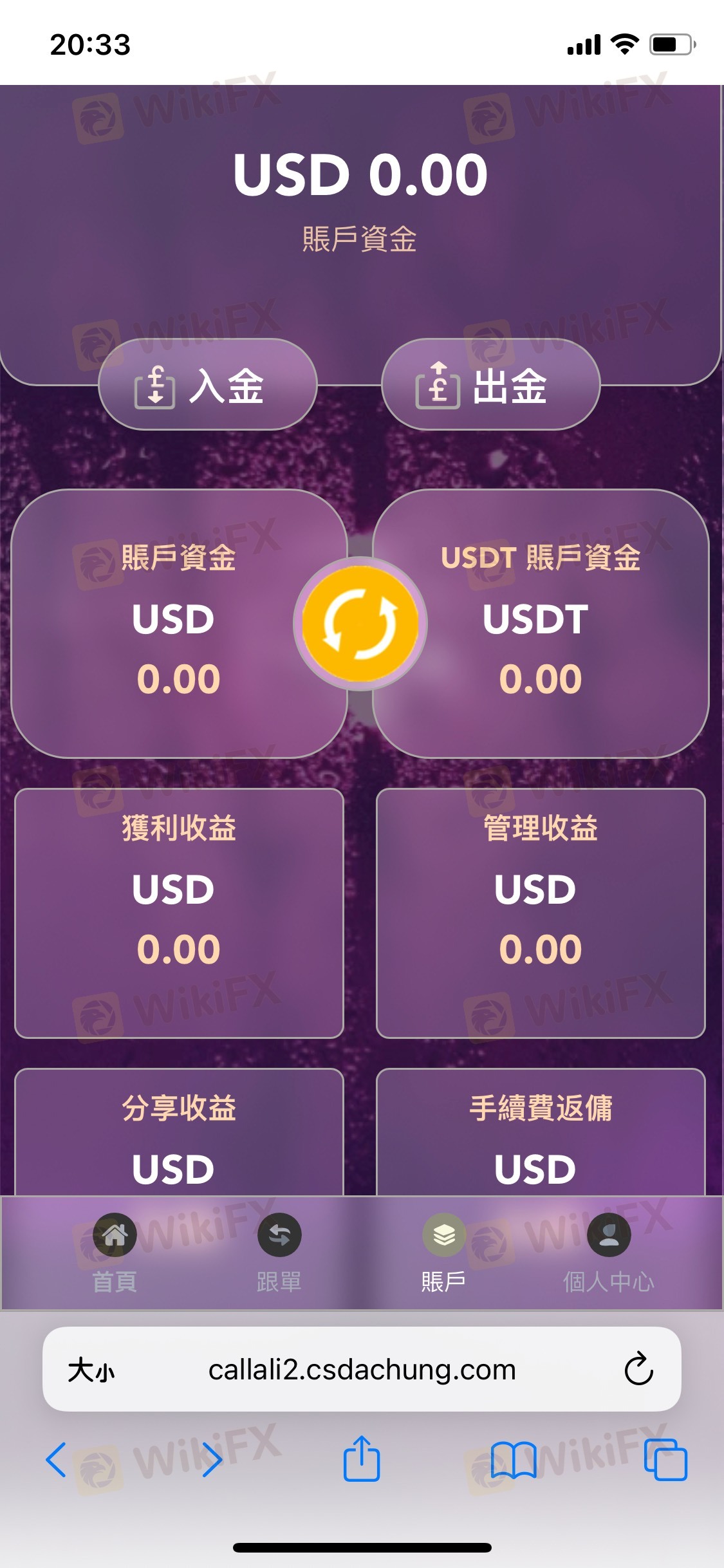The image size is (724, 1568).
Task: Open Safari bookmarks
Action: [x=513, y=1459]
